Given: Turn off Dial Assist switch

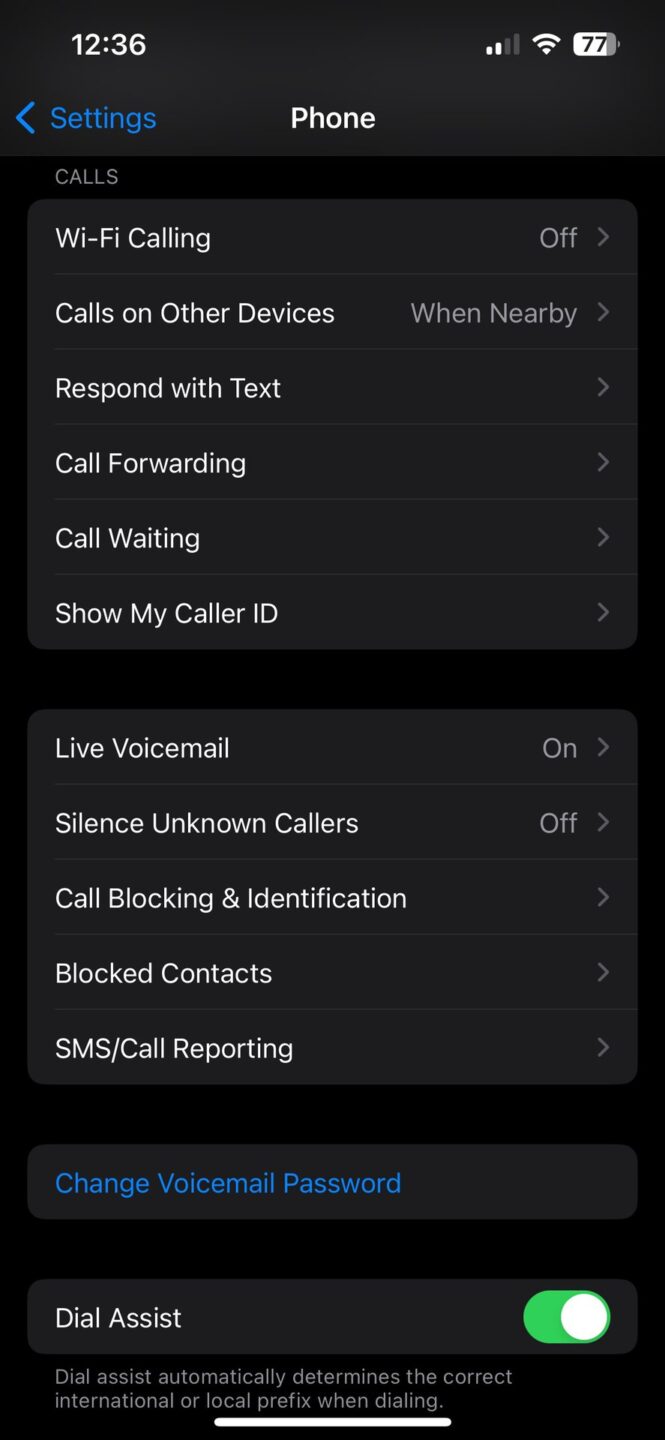Looking at the screenshot, I should point(566,1317).
